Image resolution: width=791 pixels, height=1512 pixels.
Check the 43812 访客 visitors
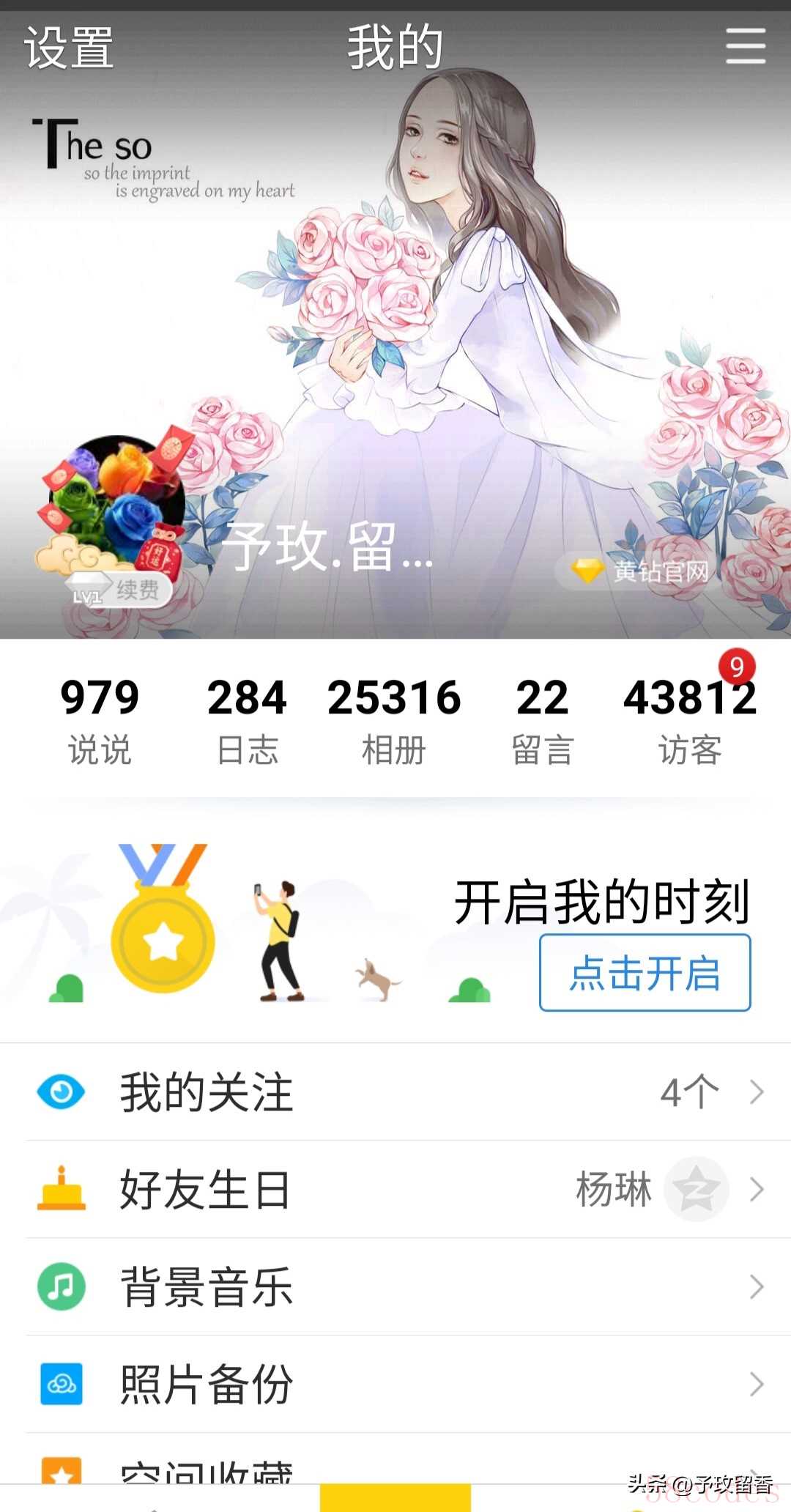[689, 719]
